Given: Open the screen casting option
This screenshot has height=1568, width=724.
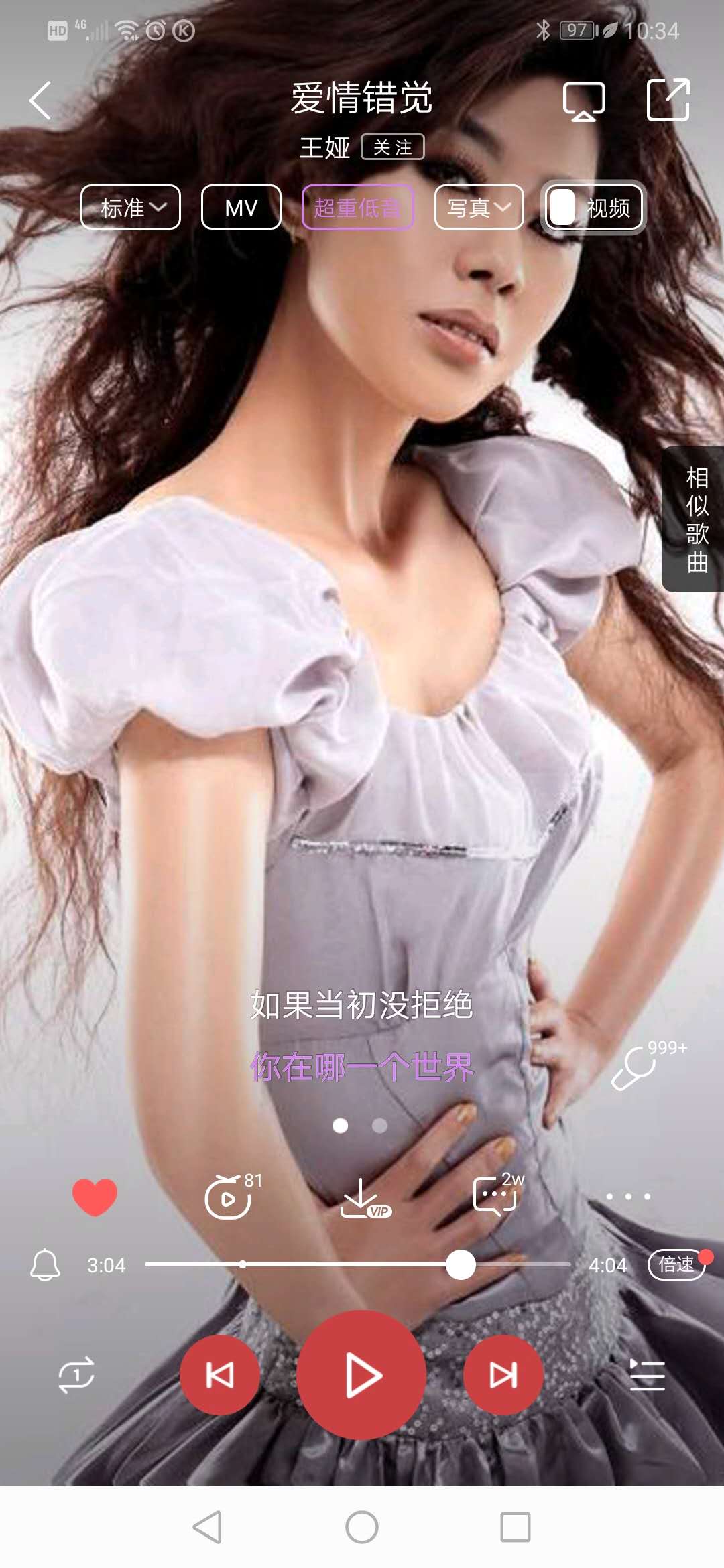Looking at the screenshot, I should click(583, 101).
